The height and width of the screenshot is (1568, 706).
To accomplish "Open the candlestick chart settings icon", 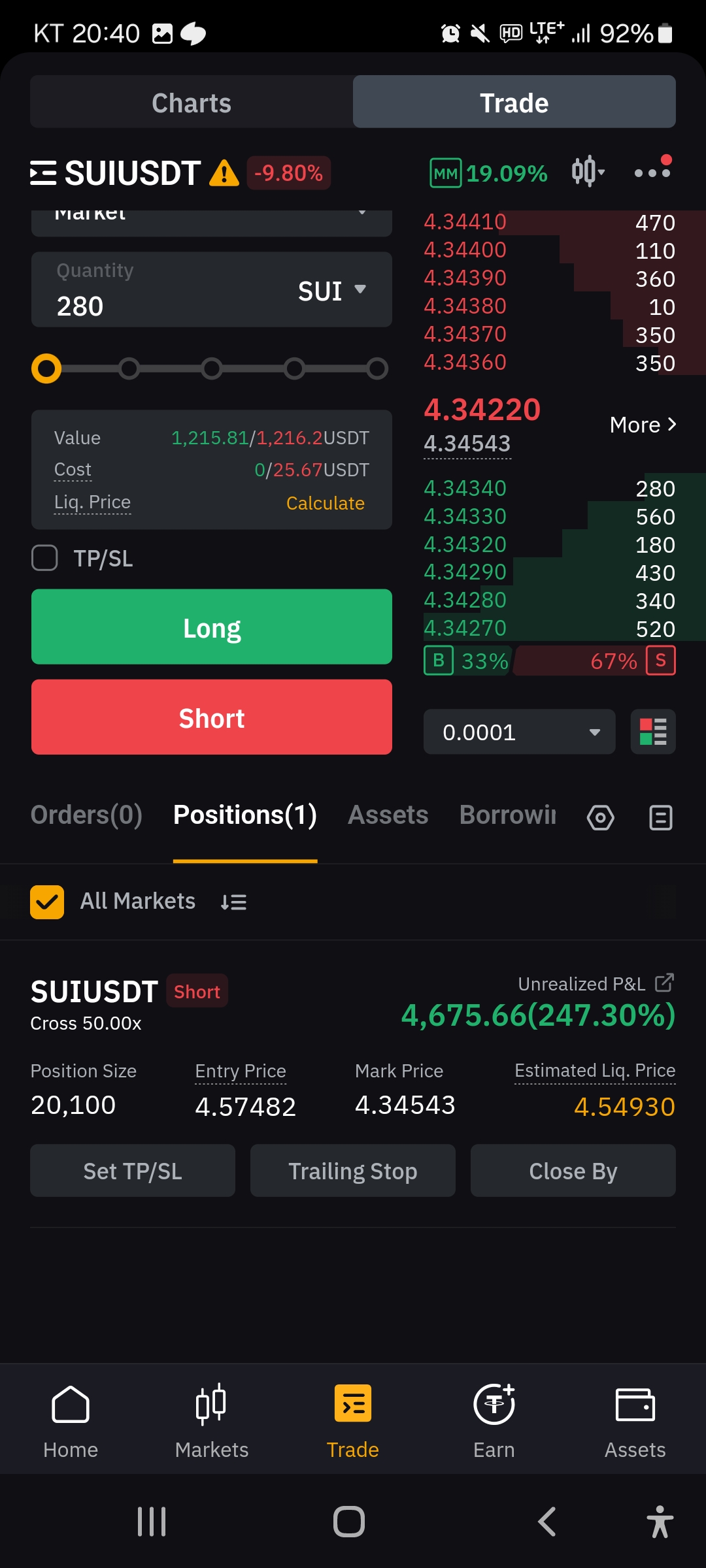I will coord(588,172).
